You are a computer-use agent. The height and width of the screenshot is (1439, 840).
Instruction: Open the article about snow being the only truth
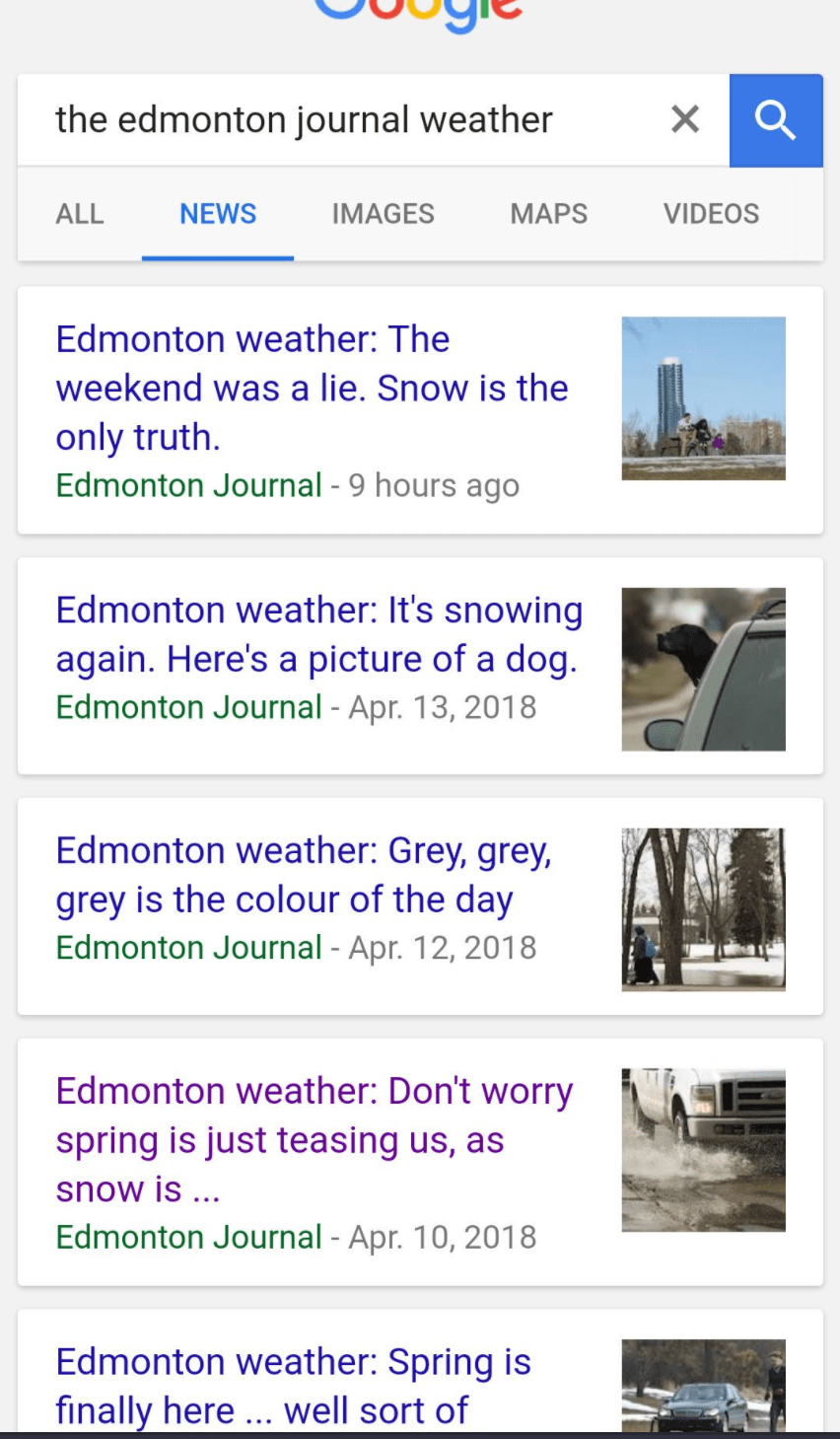point(312,388)
